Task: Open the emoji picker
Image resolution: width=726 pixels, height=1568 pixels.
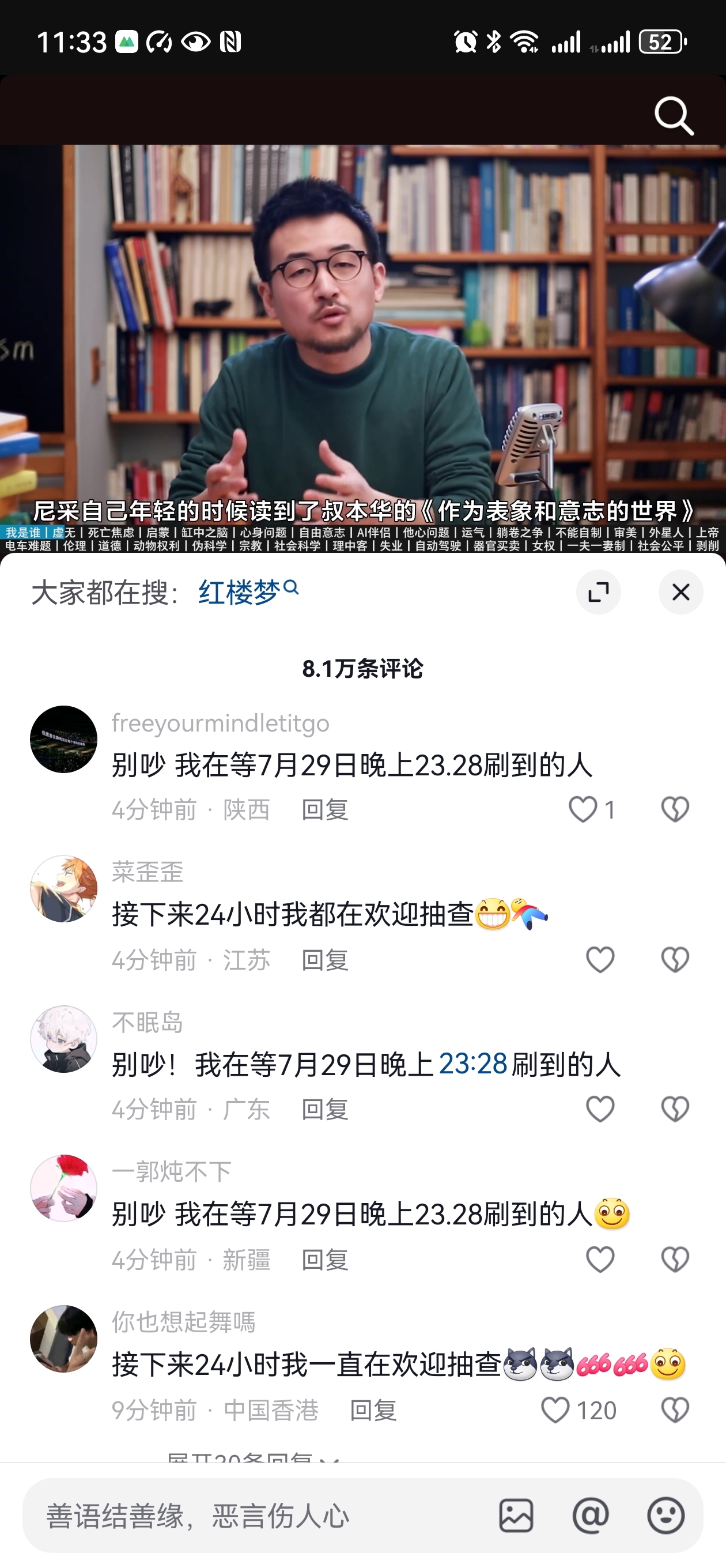Action: 665,1515
